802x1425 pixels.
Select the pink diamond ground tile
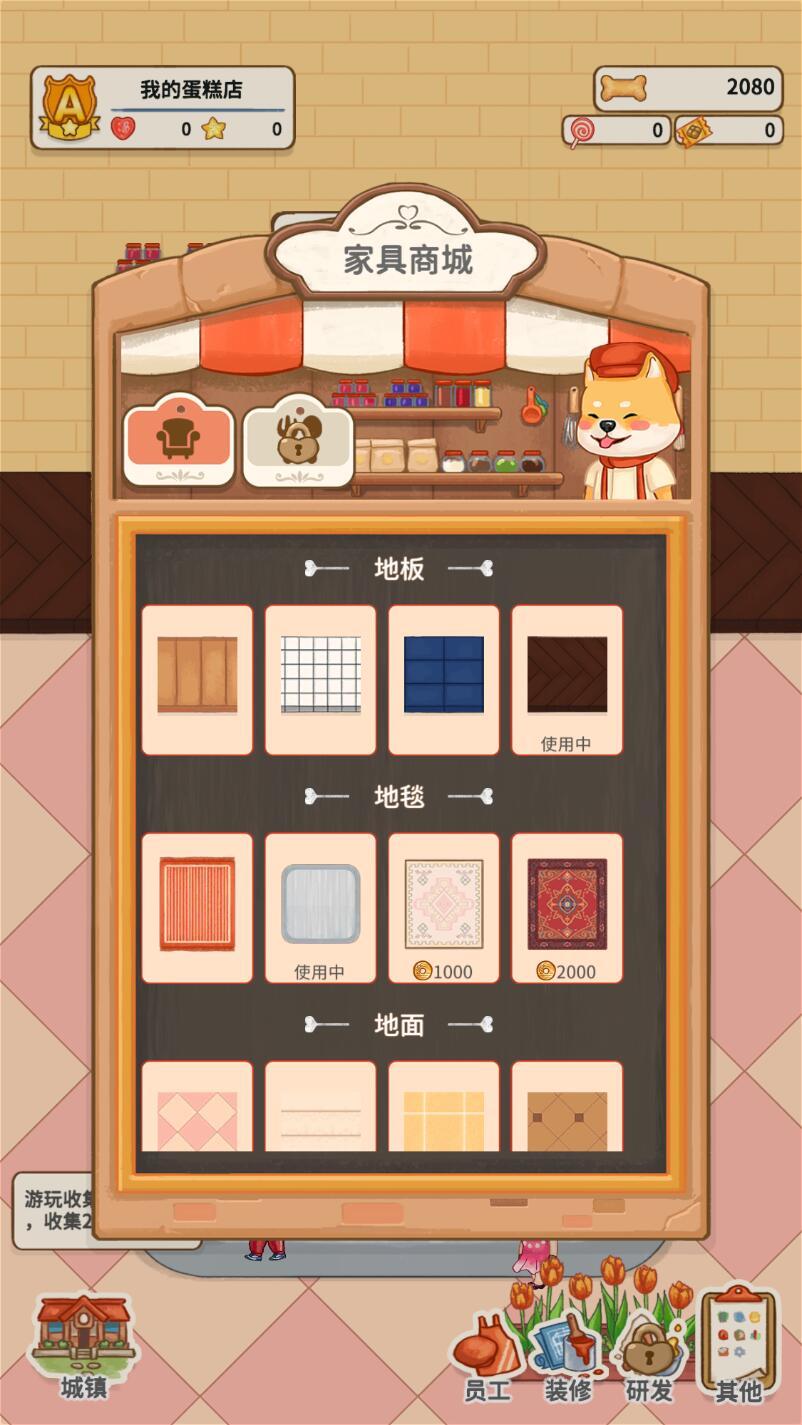[x=197, y=1108]
